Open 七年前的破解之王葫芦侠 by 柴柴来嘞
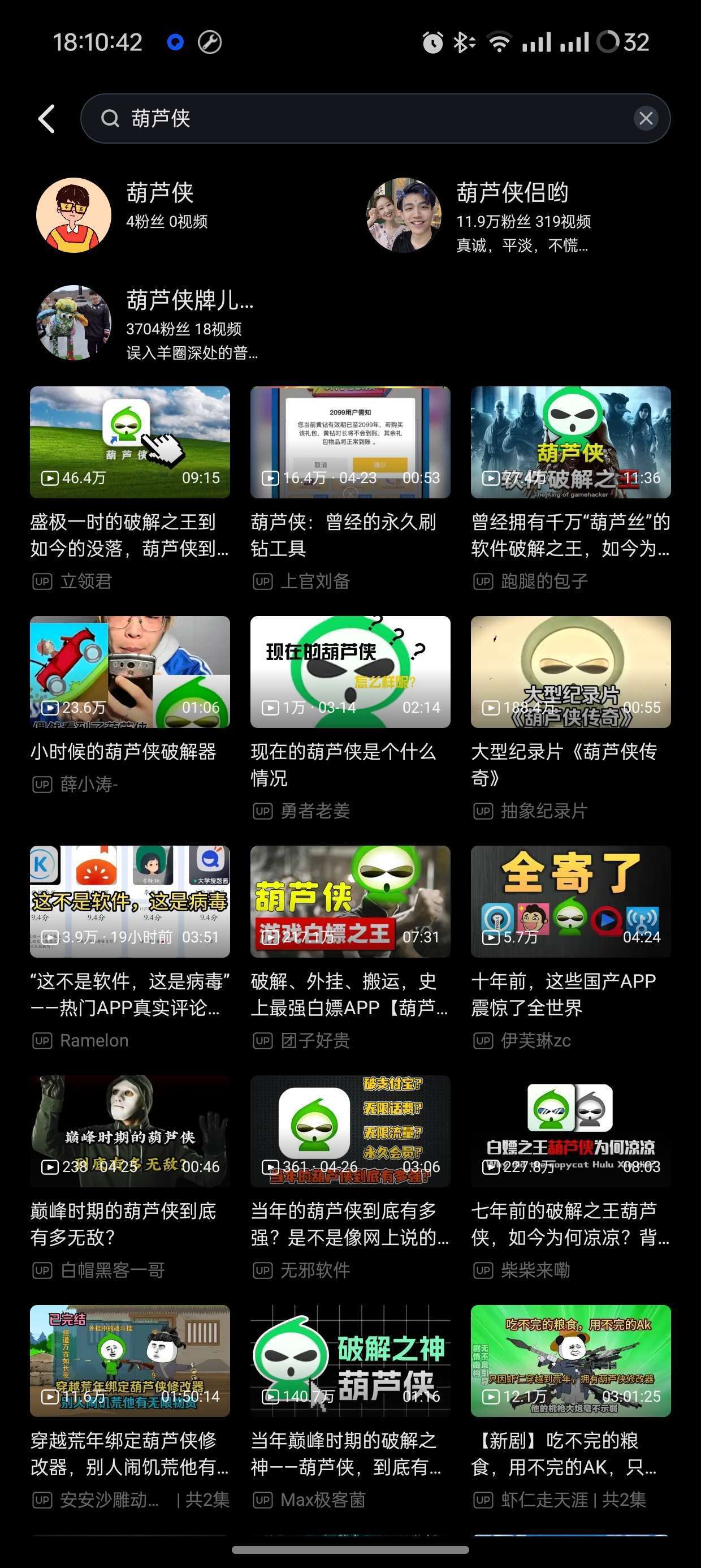701x1568 pixels. click(570, 1130)
